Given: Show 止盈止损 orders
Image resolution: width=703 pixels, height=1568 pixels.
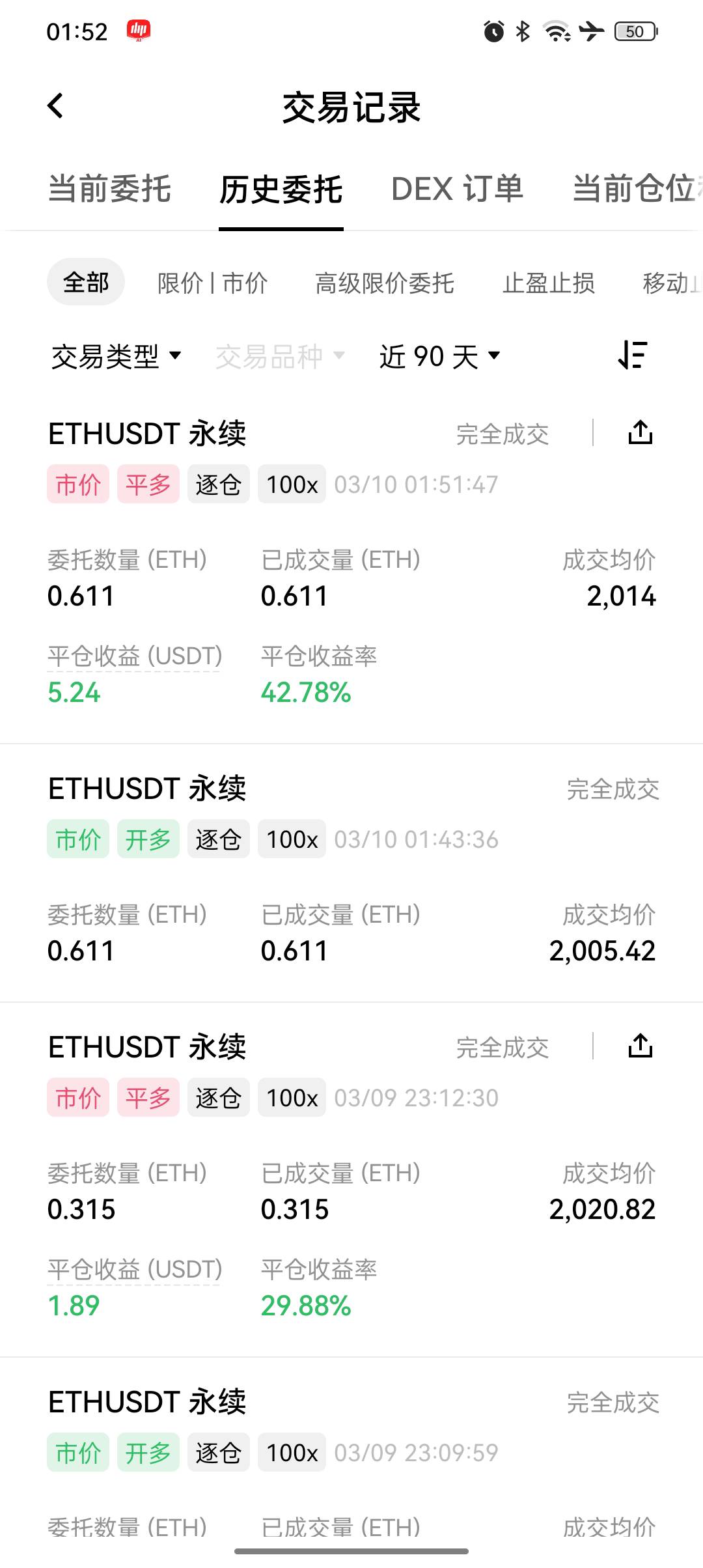Looking at the screenshot, I should coord(548,283).
